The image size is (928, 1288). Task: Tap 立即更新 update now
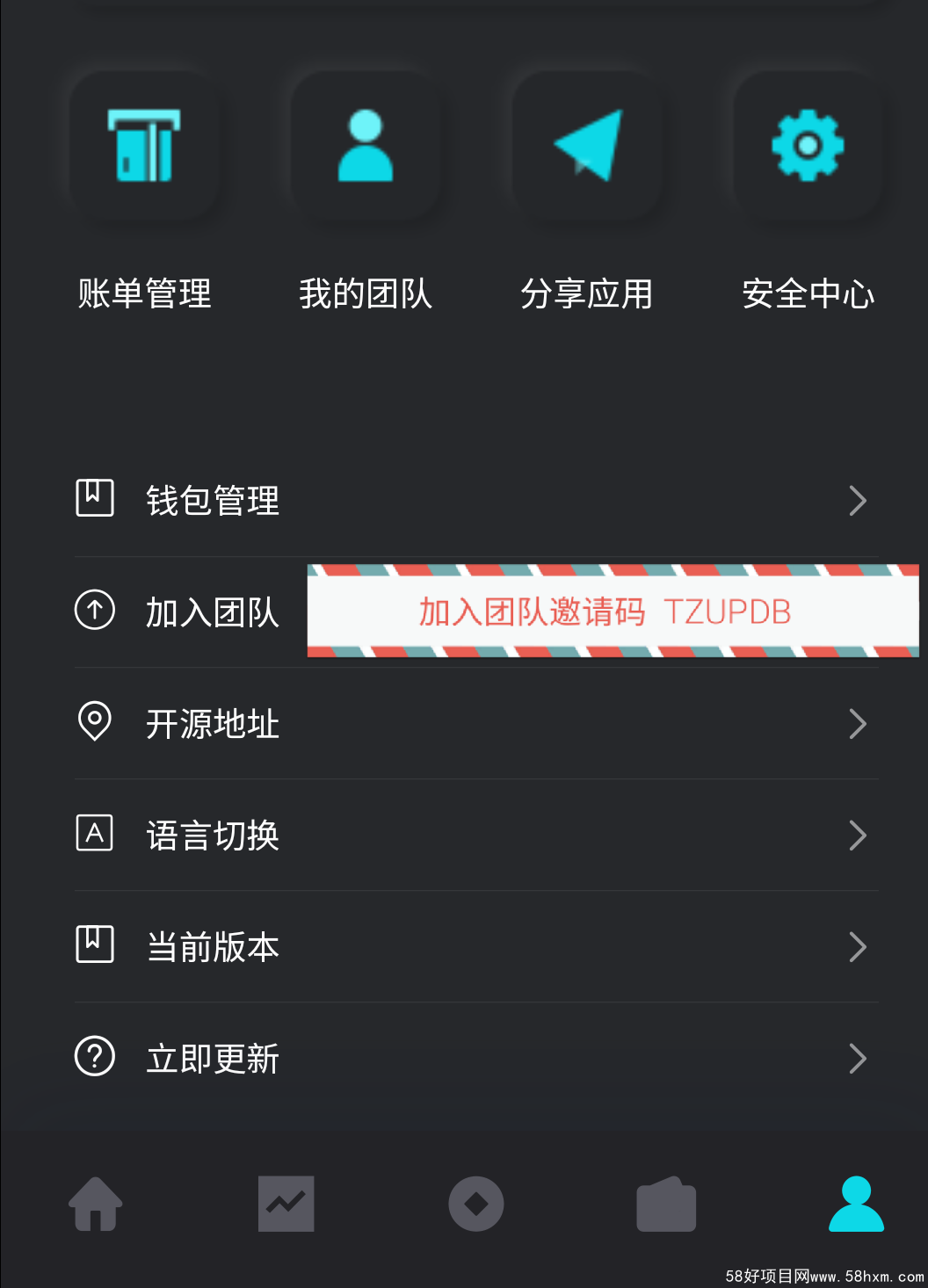click(475, 1058)
